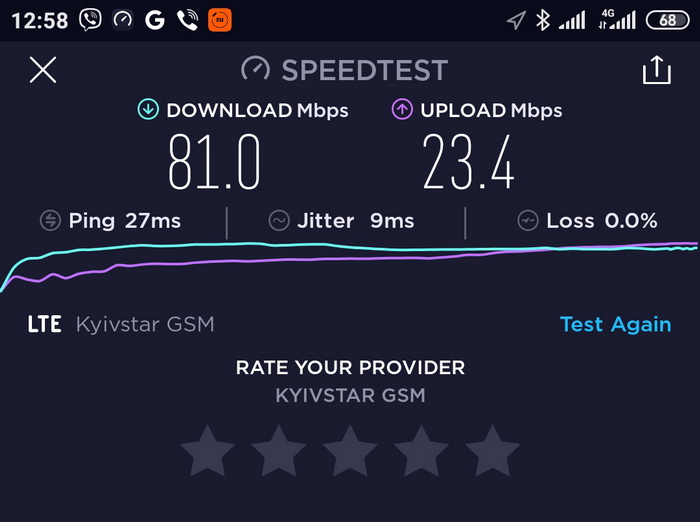
Task: Give Kyivstar GSM five stars
Action: (493, 451)
